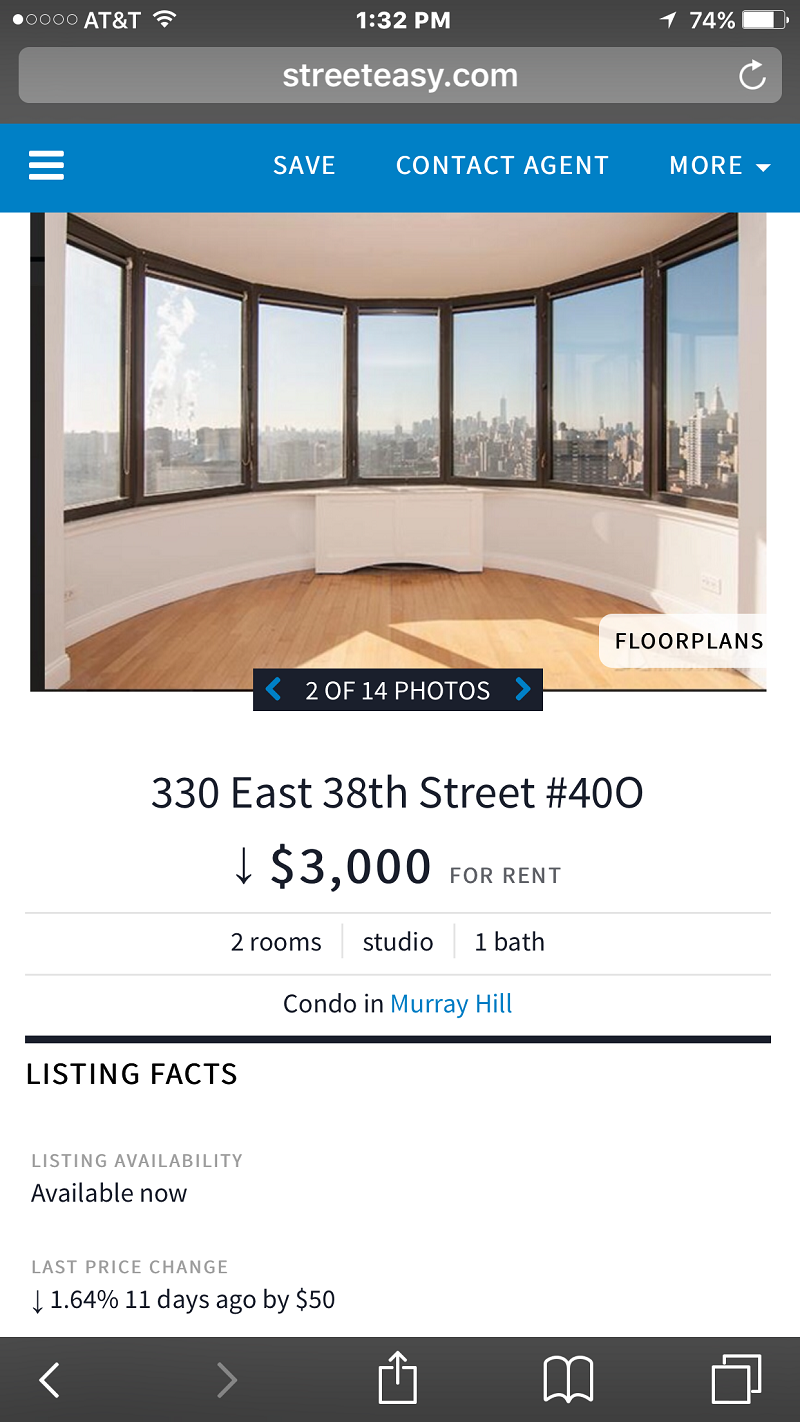
Task: View the floorplans
Action: [x=688, y=641]
